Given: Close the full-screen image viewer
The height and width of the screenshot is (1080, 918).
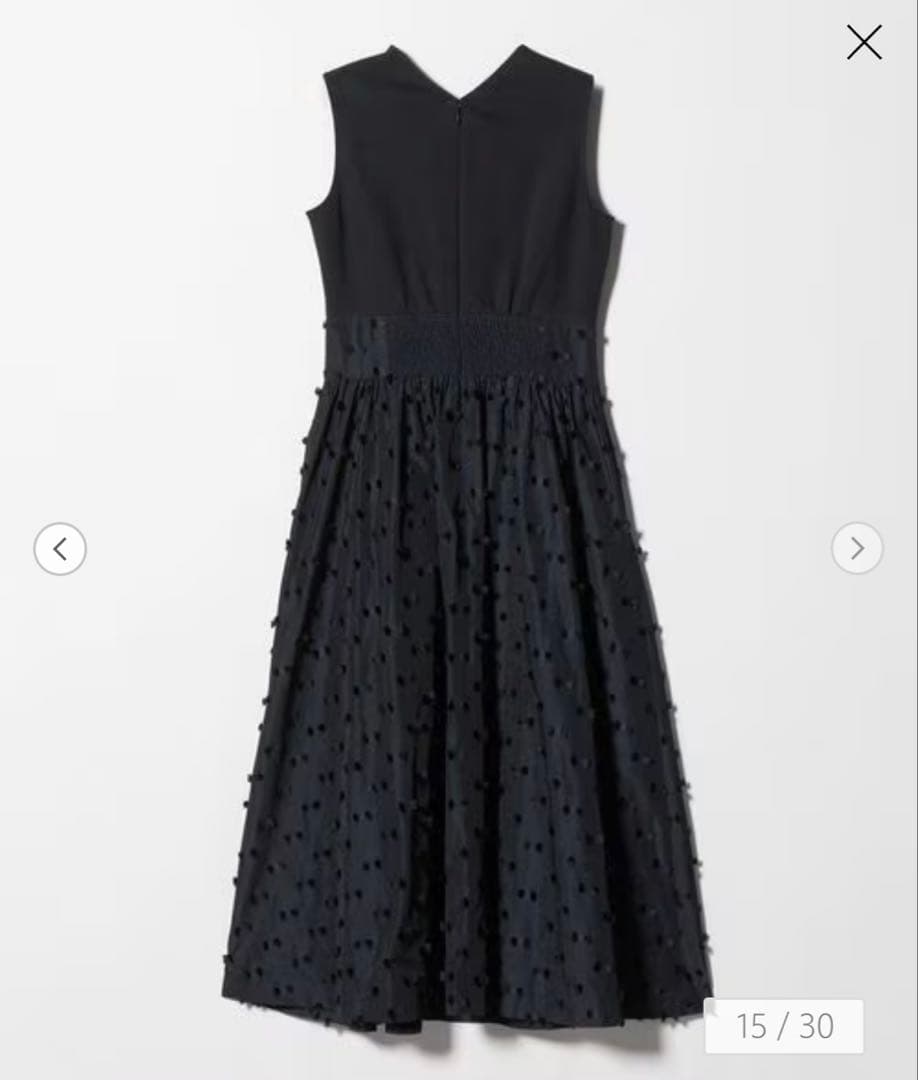Looking at the screenshot, I should (864, 43).
